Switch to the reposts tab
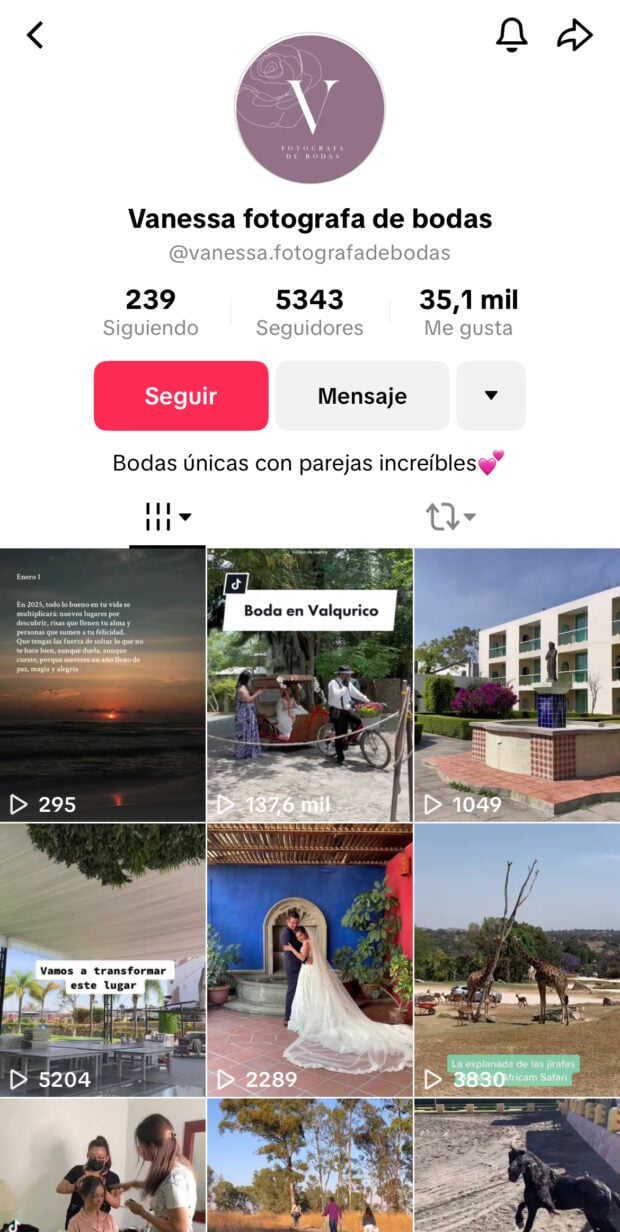The width and height of the screenshot is (620, 1232). [x=450, y=517]
